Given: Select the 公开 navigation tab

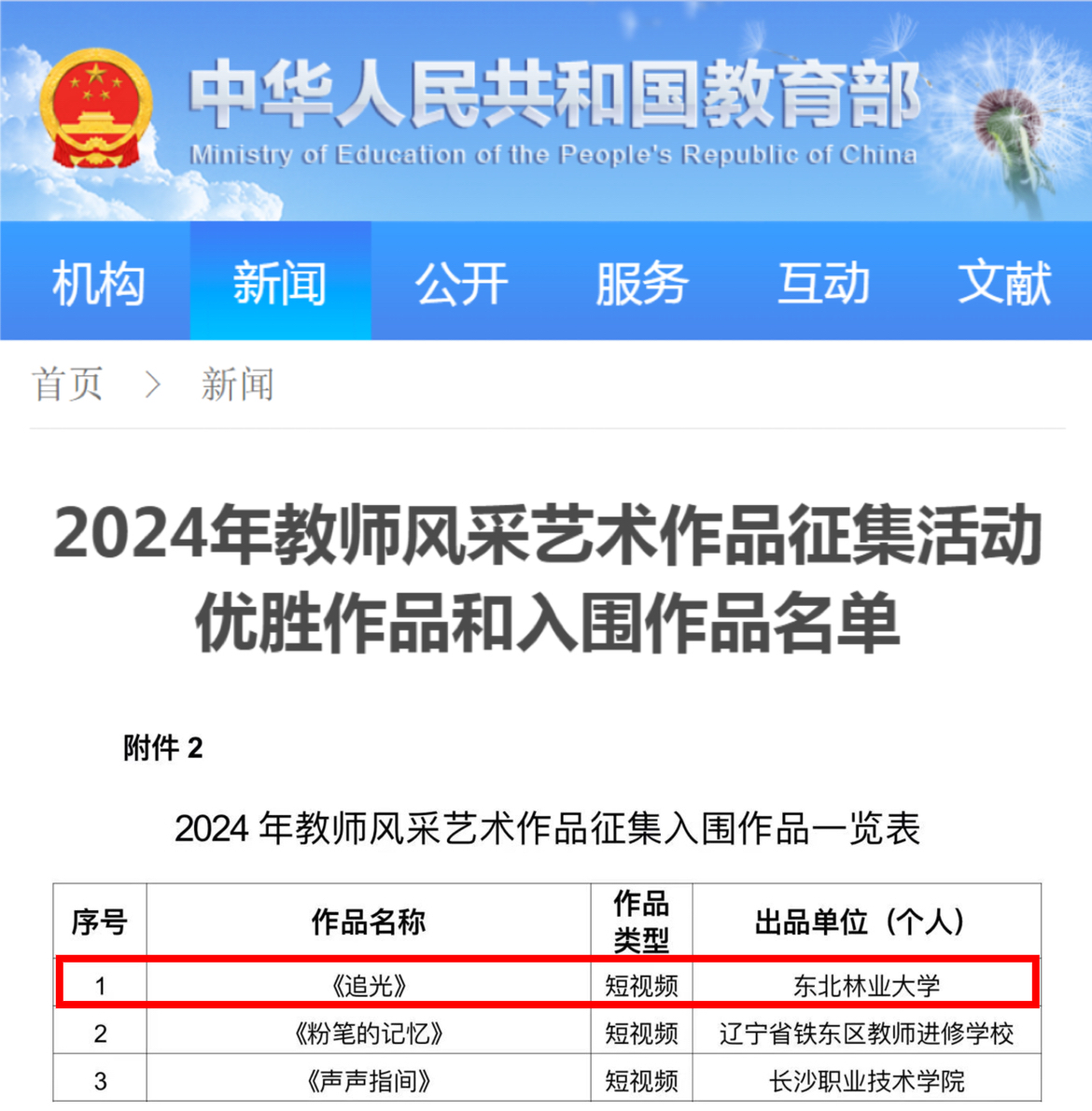Looking at the screenshot, I should pyautogui.click(x=461, y=283).
